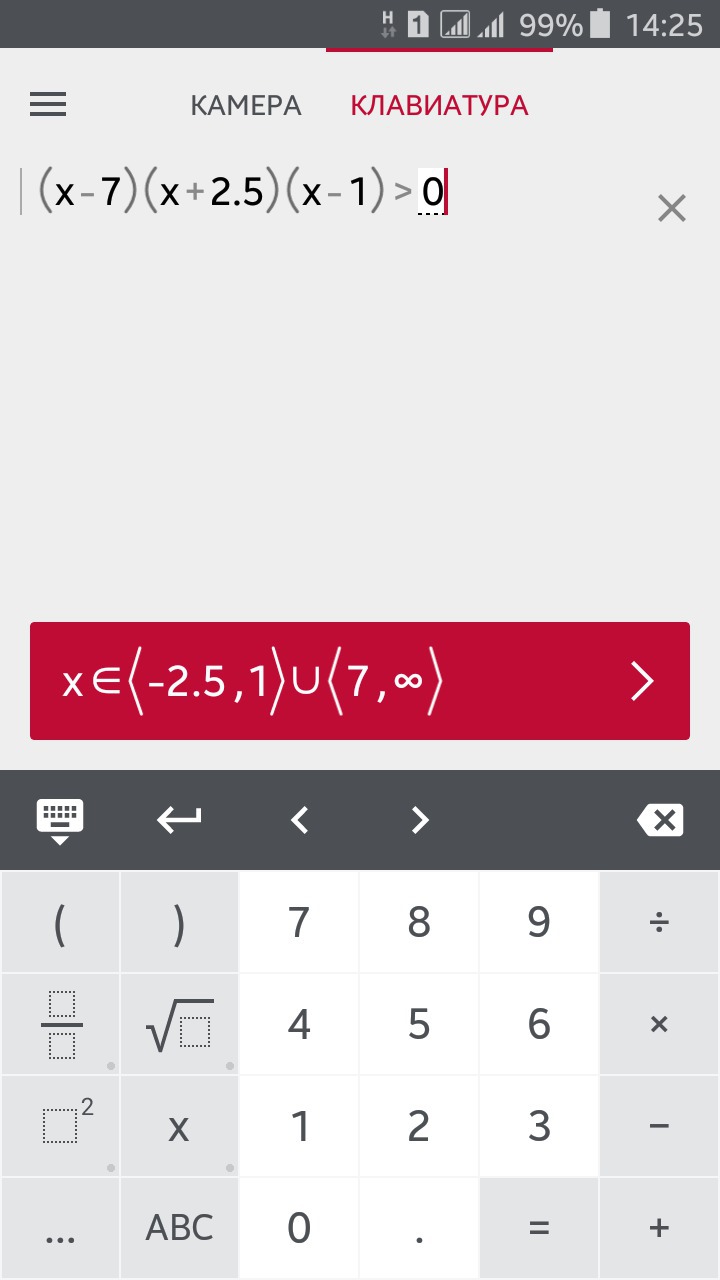Screen dimensions: 720x1280
Task: Insert a square root
Action: (x=180, y=1025)
